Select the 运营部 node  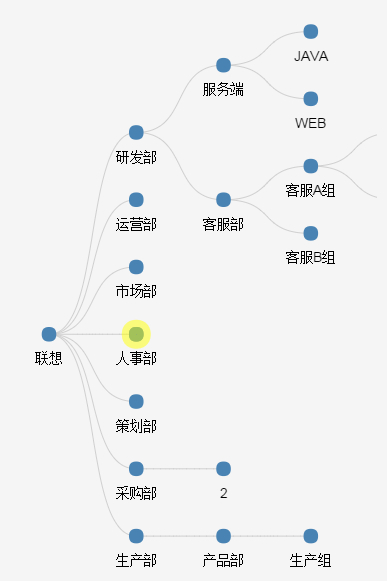(136, 200)
